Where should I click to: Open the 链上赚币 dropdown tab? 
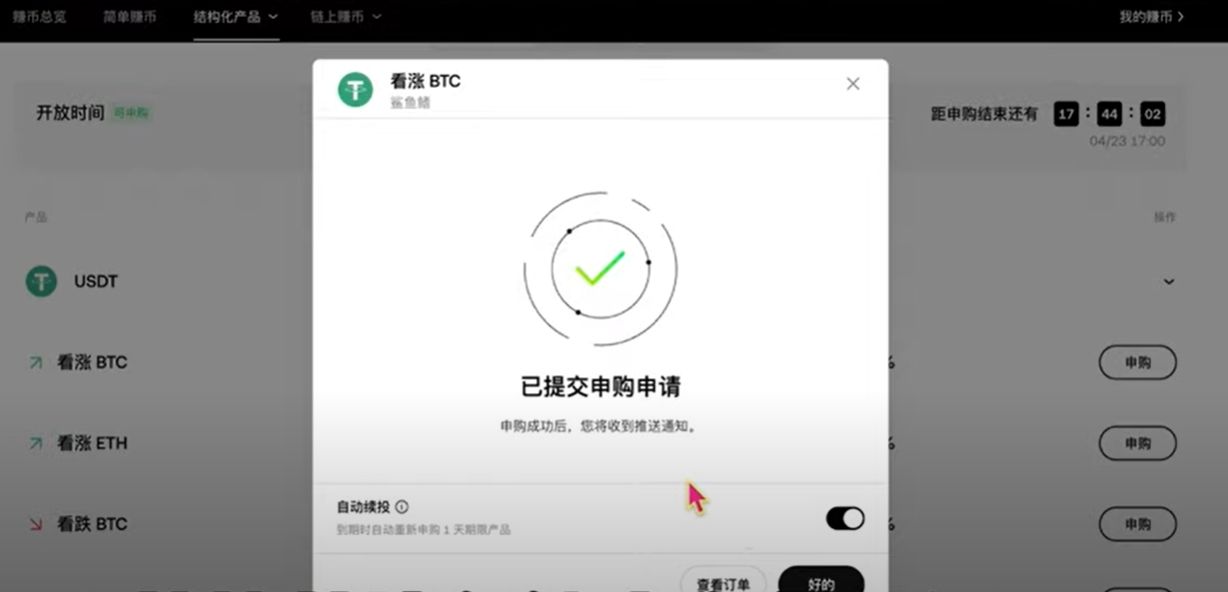click(x=345, y=17)
